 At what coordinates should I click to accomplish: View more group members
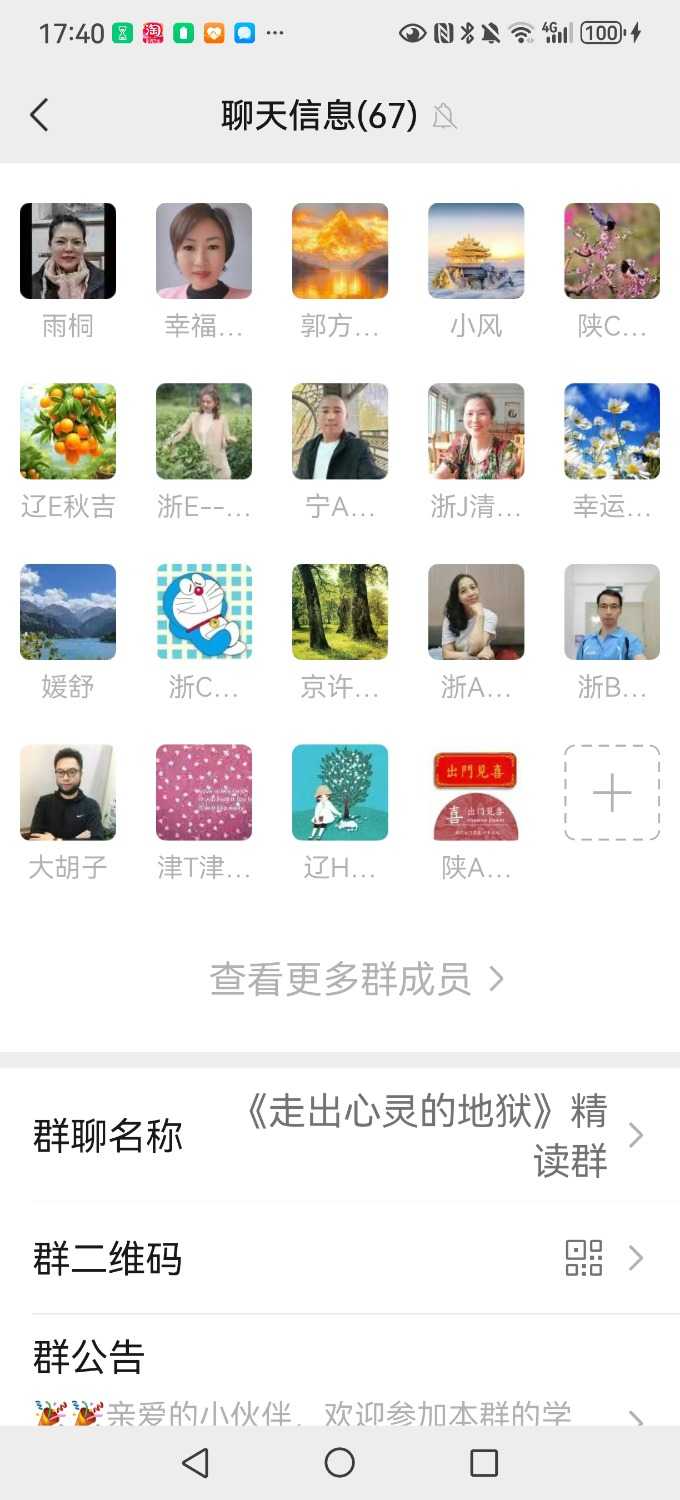pos(356,980)
